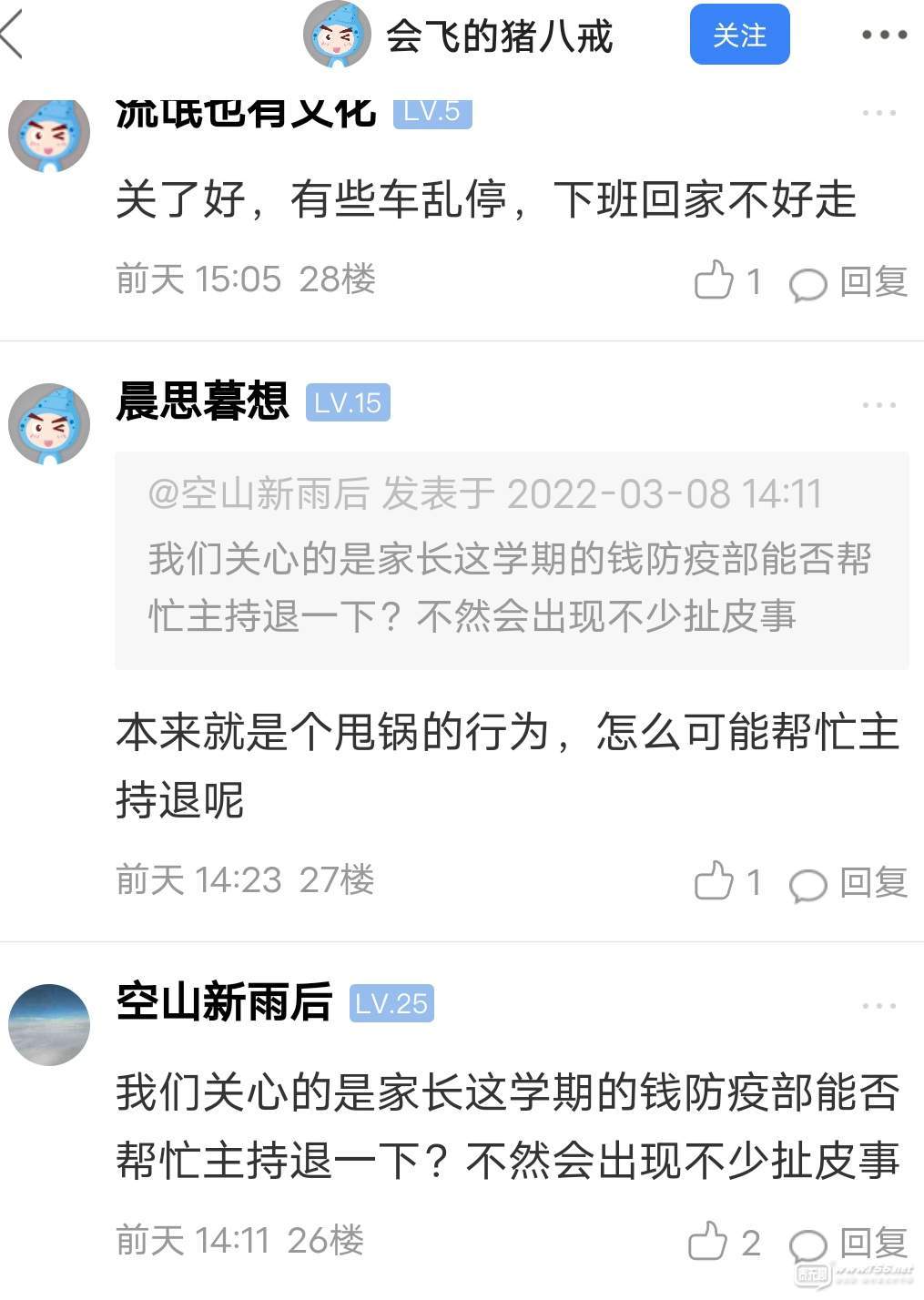Image resolution: width=924 pixels, height=1300 pixels.
Task: Tap username 空山新雨后
Action: [x=224, y=1002]
